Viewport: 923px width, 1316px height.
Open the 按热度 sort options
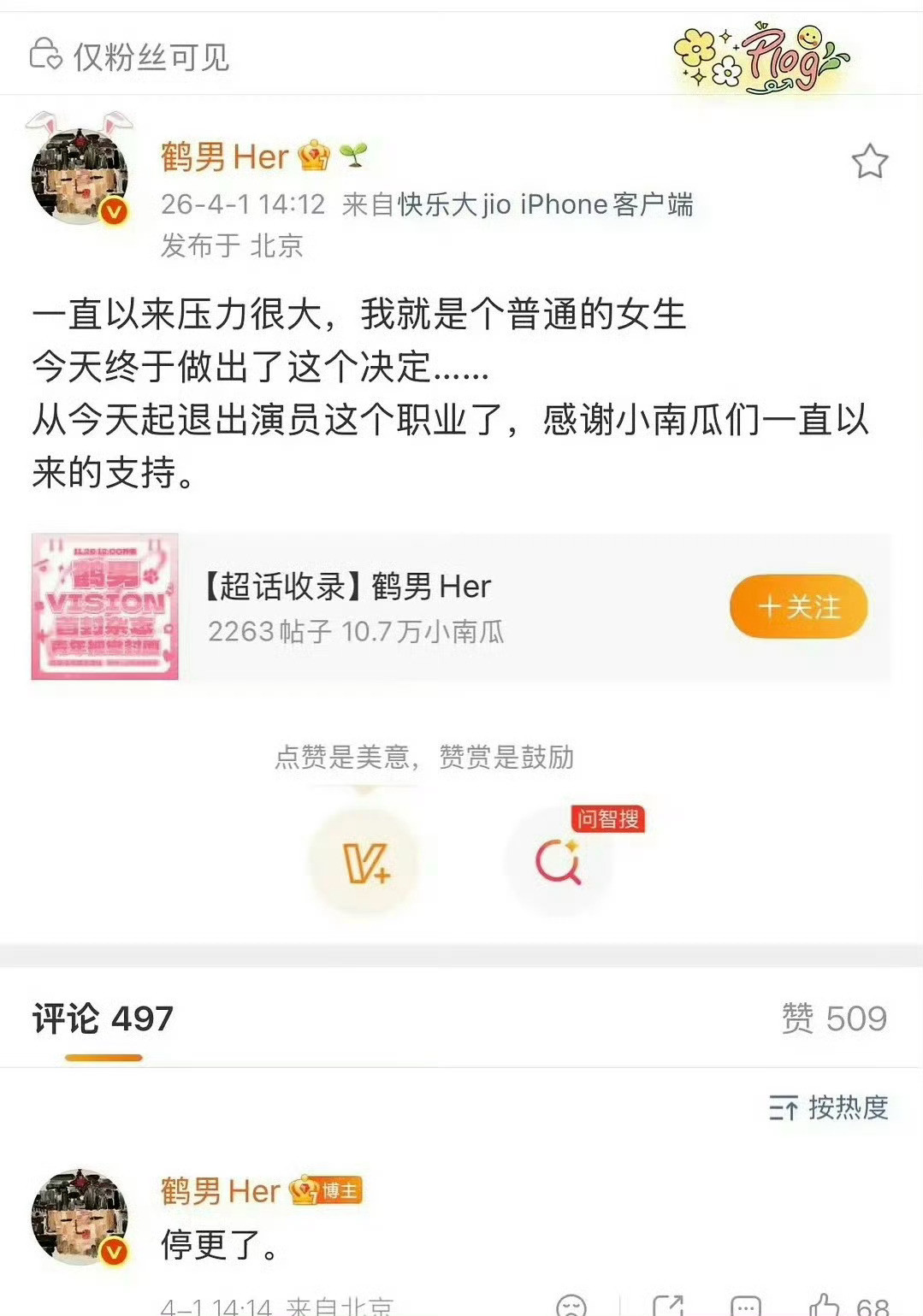(830, 1108)
